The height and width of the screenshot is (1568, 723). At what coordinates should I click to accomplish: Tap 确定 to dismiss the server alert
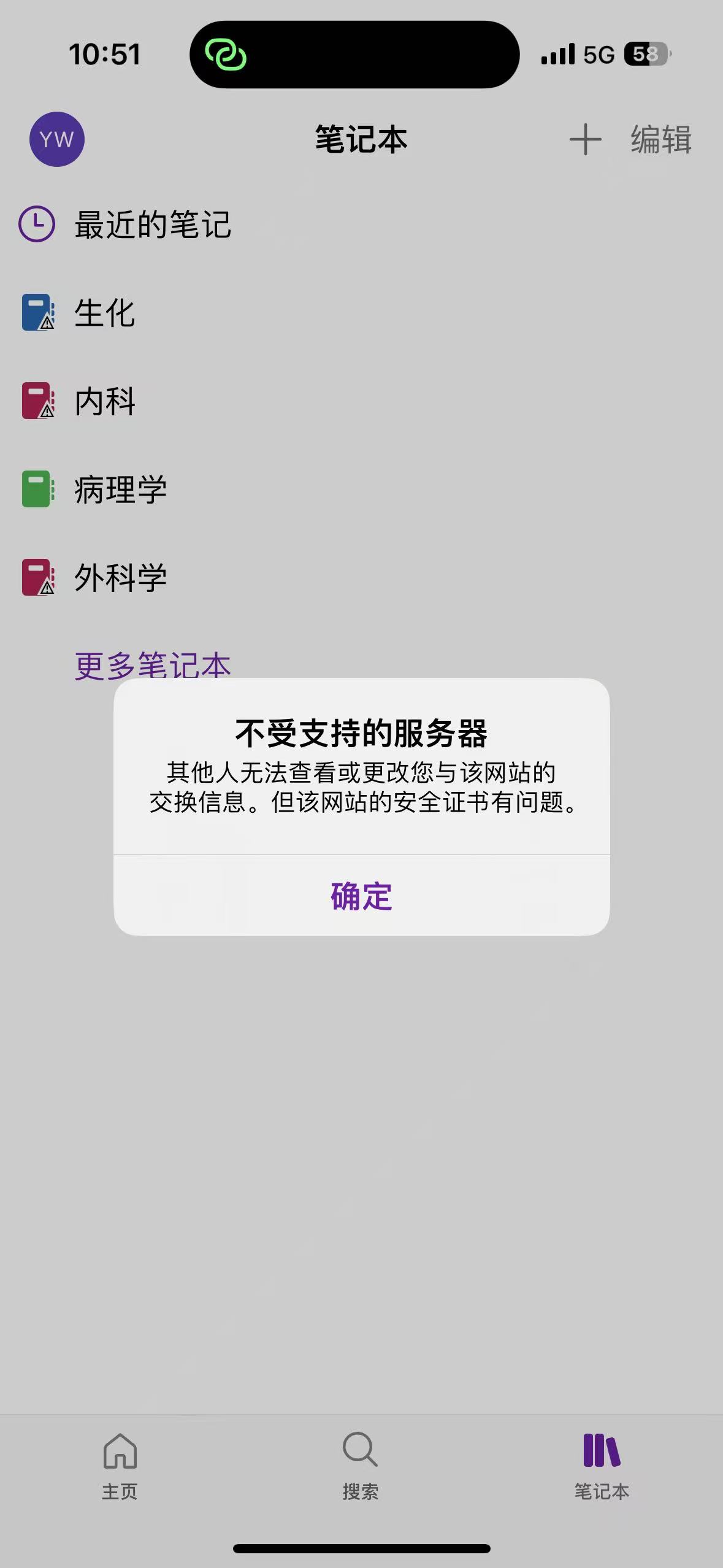(361, 896)
